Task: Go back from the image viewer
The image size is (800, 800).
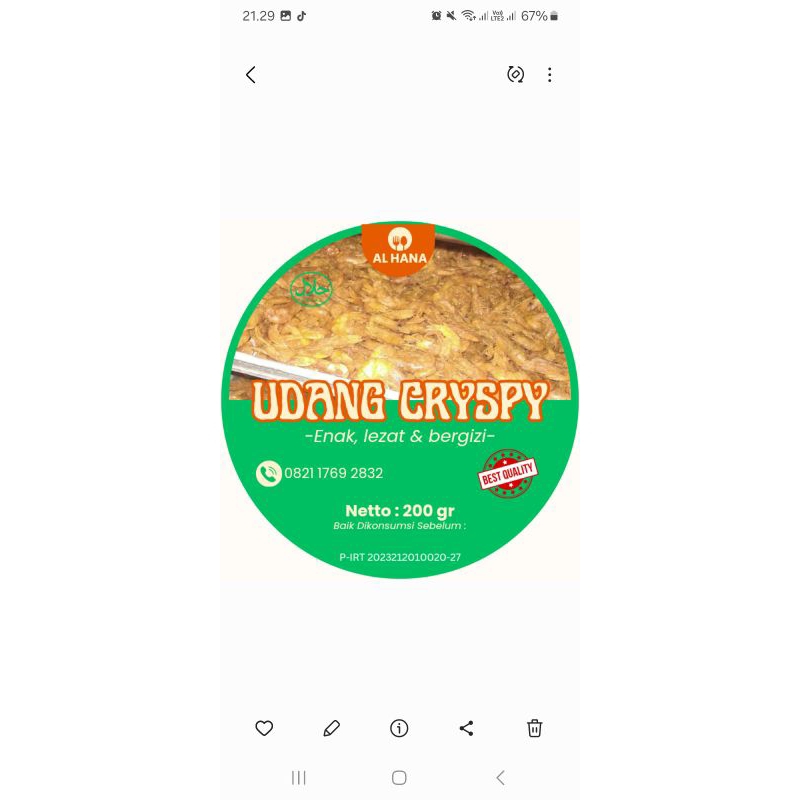Action: (251, 75)
